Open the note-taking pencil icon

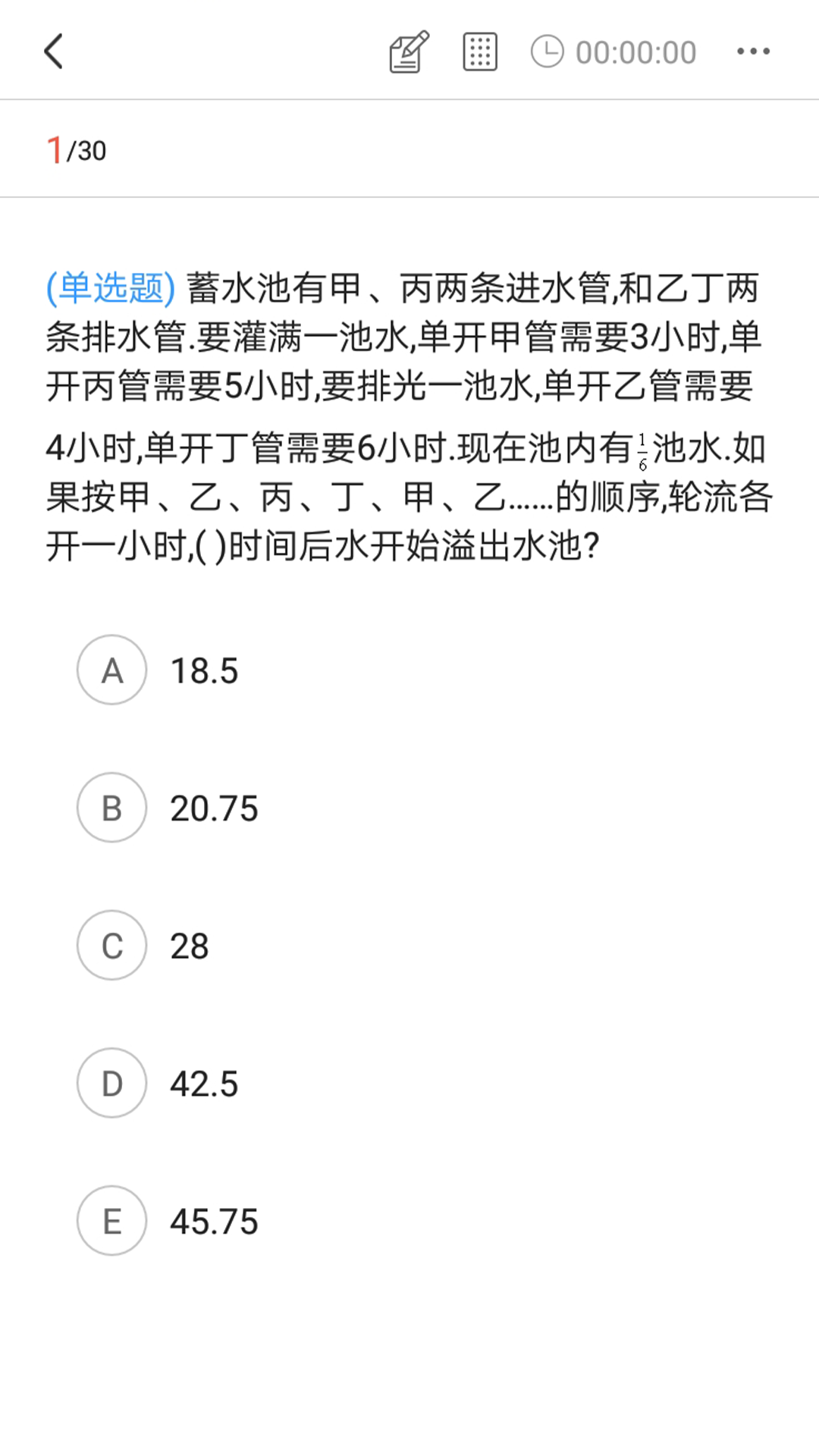pos(409,52)
